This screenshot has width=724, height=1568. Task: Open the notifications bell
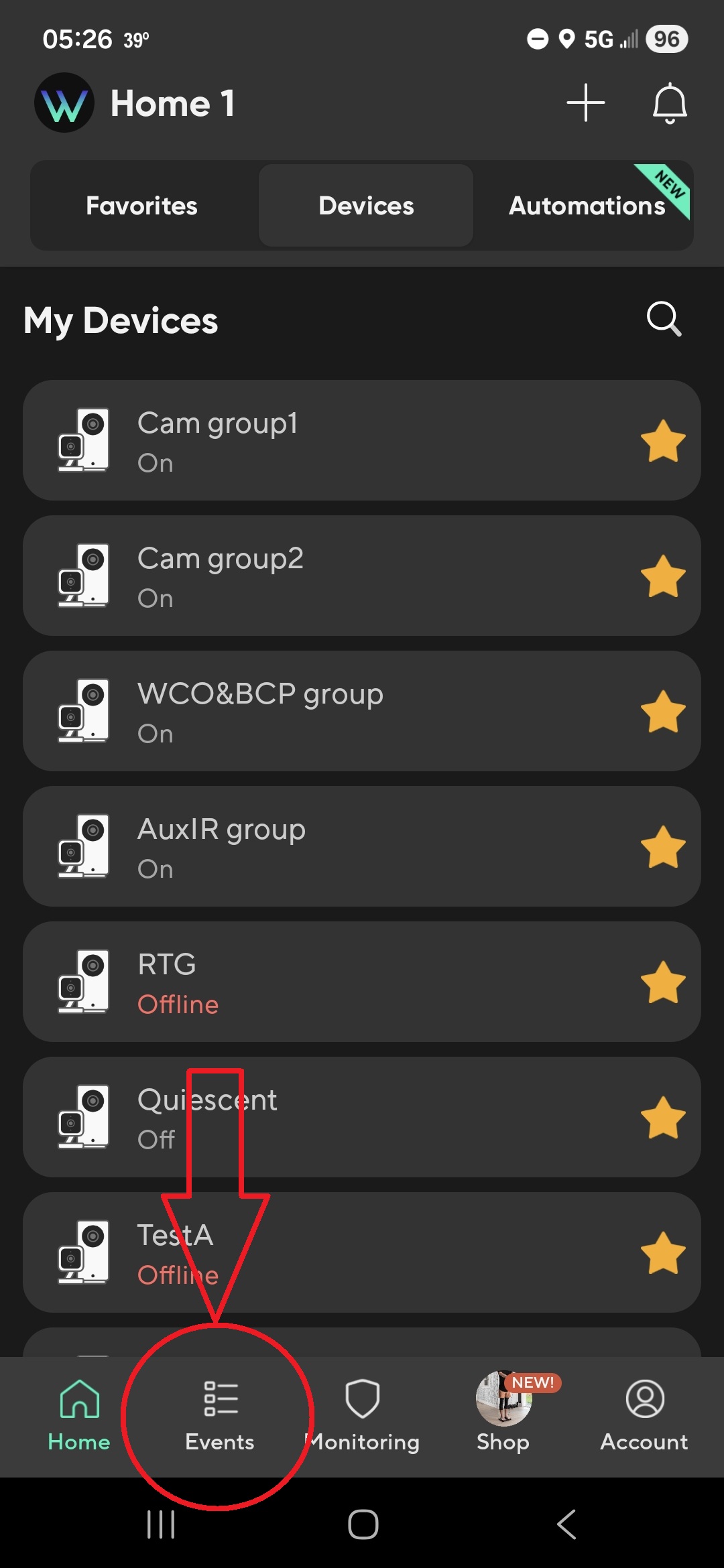tap(670, 103)
